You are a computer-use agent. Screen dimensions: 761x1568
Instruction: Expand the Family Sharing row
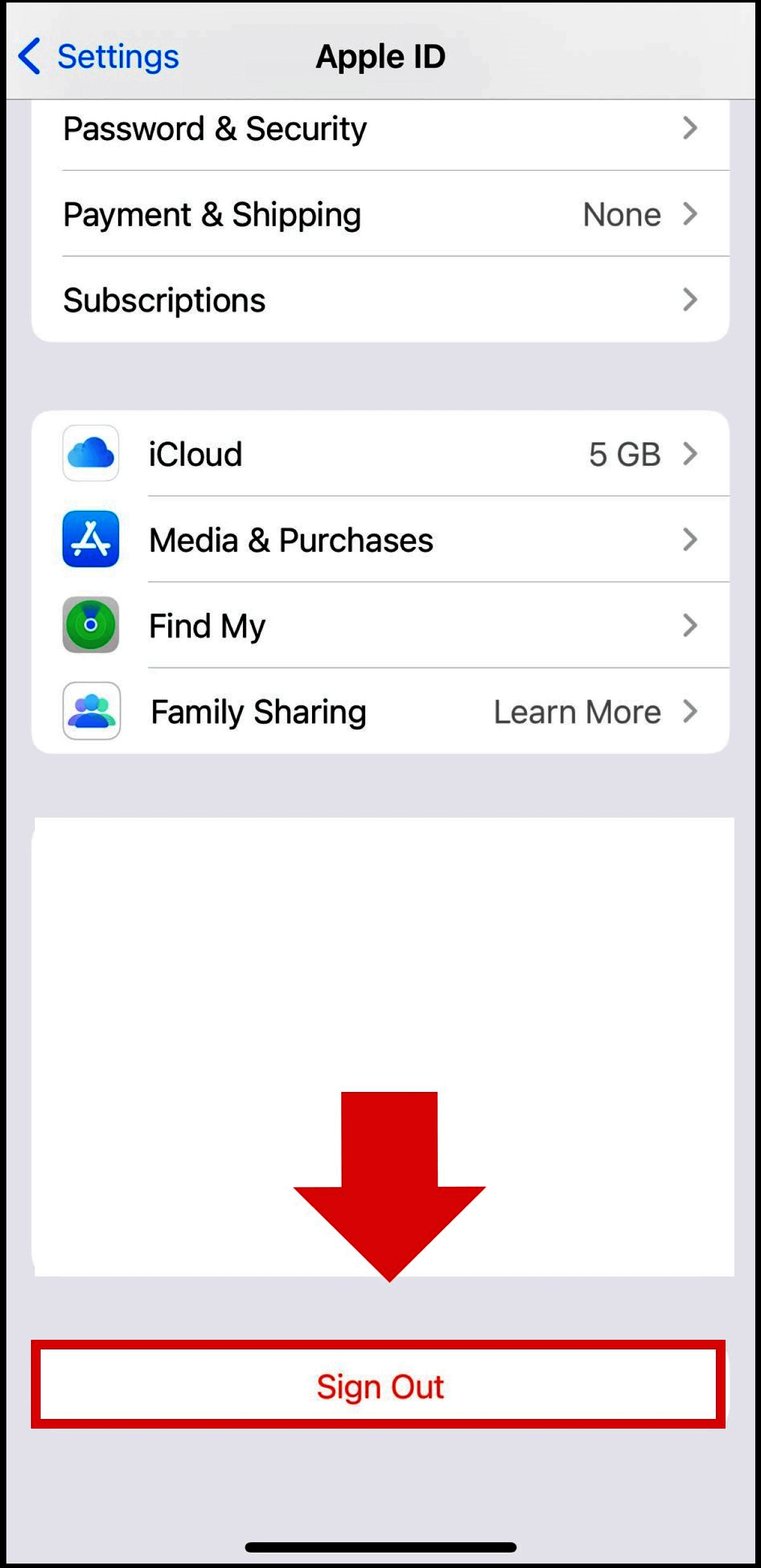pos(691,711)
